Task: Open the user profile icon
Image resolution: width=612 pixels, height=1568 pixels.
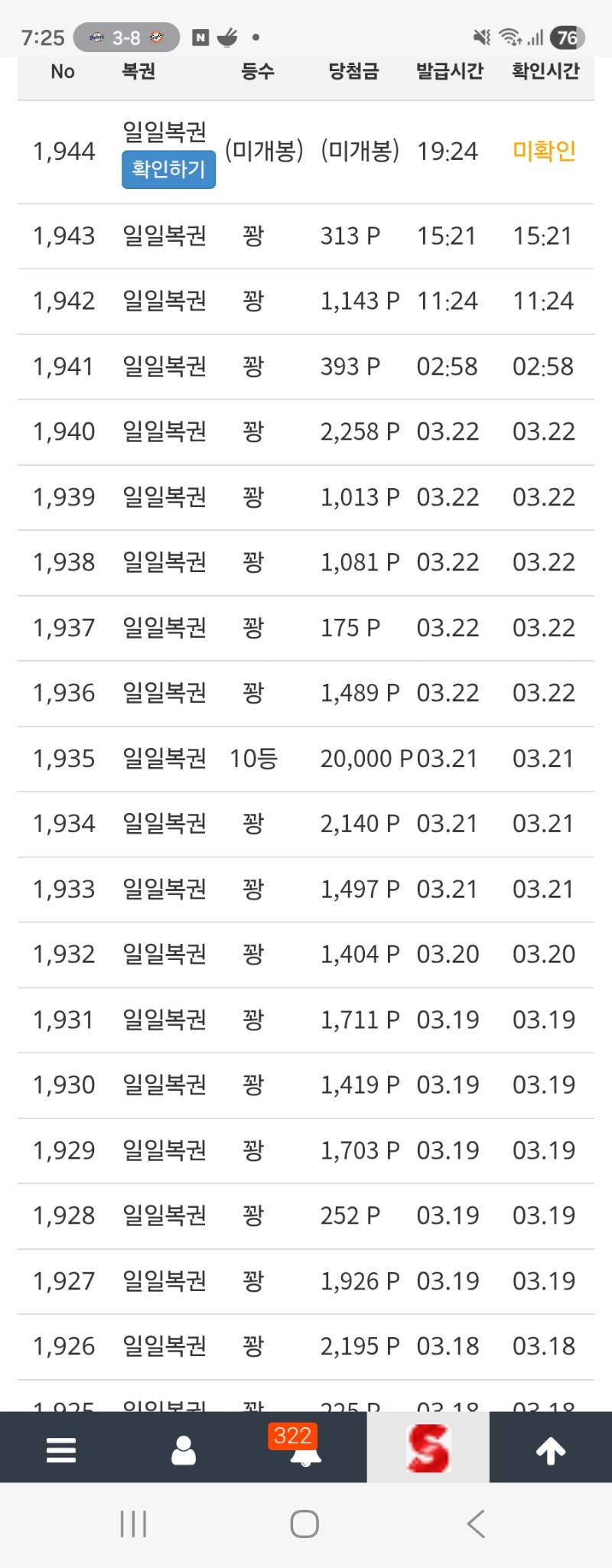Action: [184, 1449]
